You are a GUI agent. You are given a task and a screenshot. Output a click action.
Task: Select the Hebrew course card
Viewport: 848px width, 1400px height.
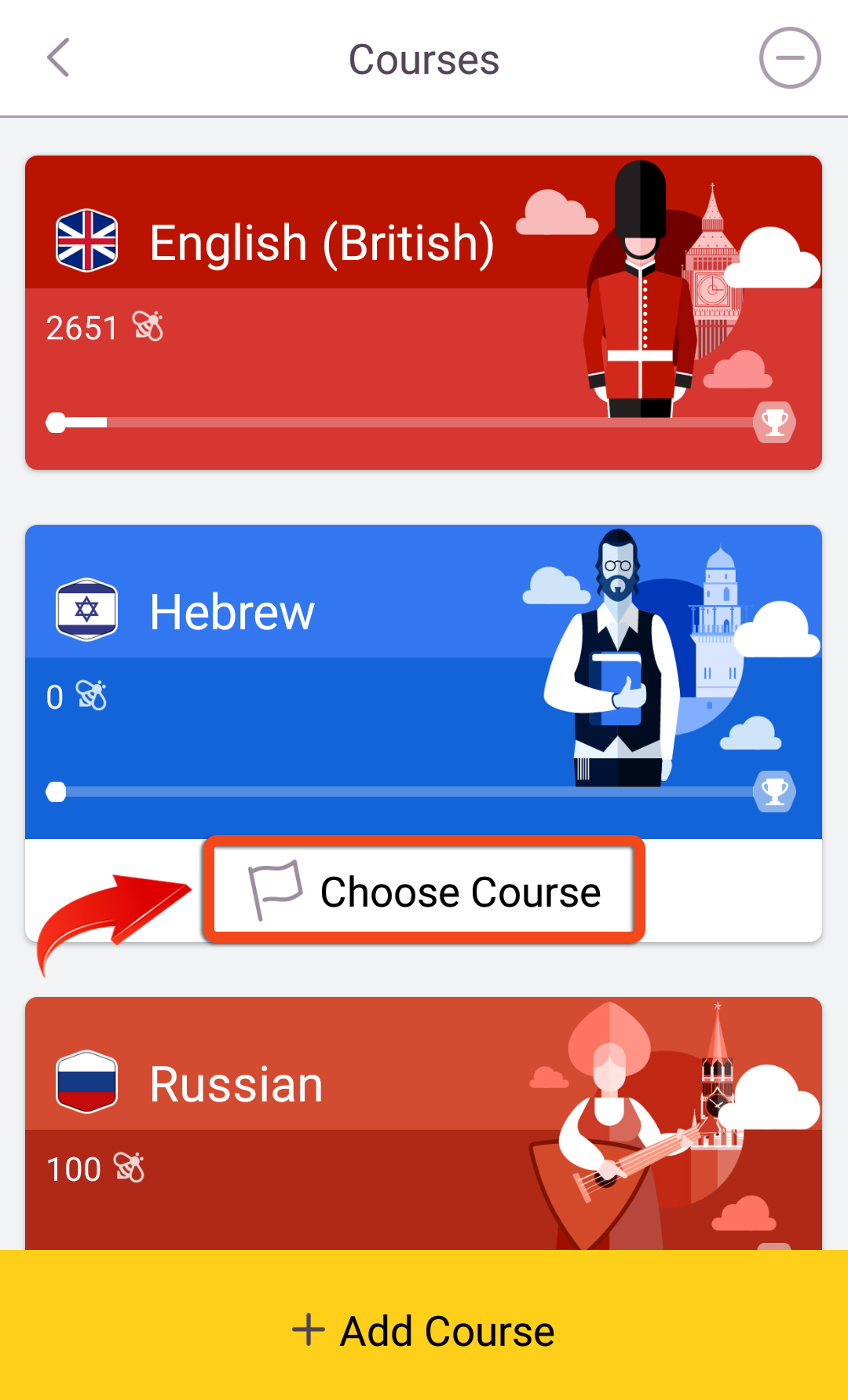point(423,681)
